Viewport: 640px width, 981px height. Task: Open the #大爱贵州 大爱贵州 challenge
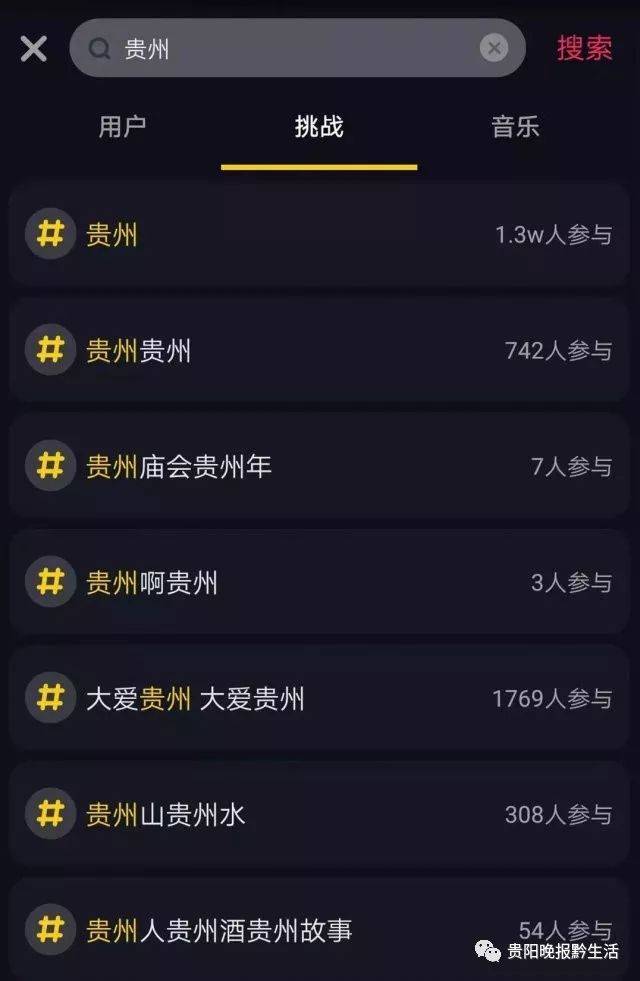click(319, 698)
